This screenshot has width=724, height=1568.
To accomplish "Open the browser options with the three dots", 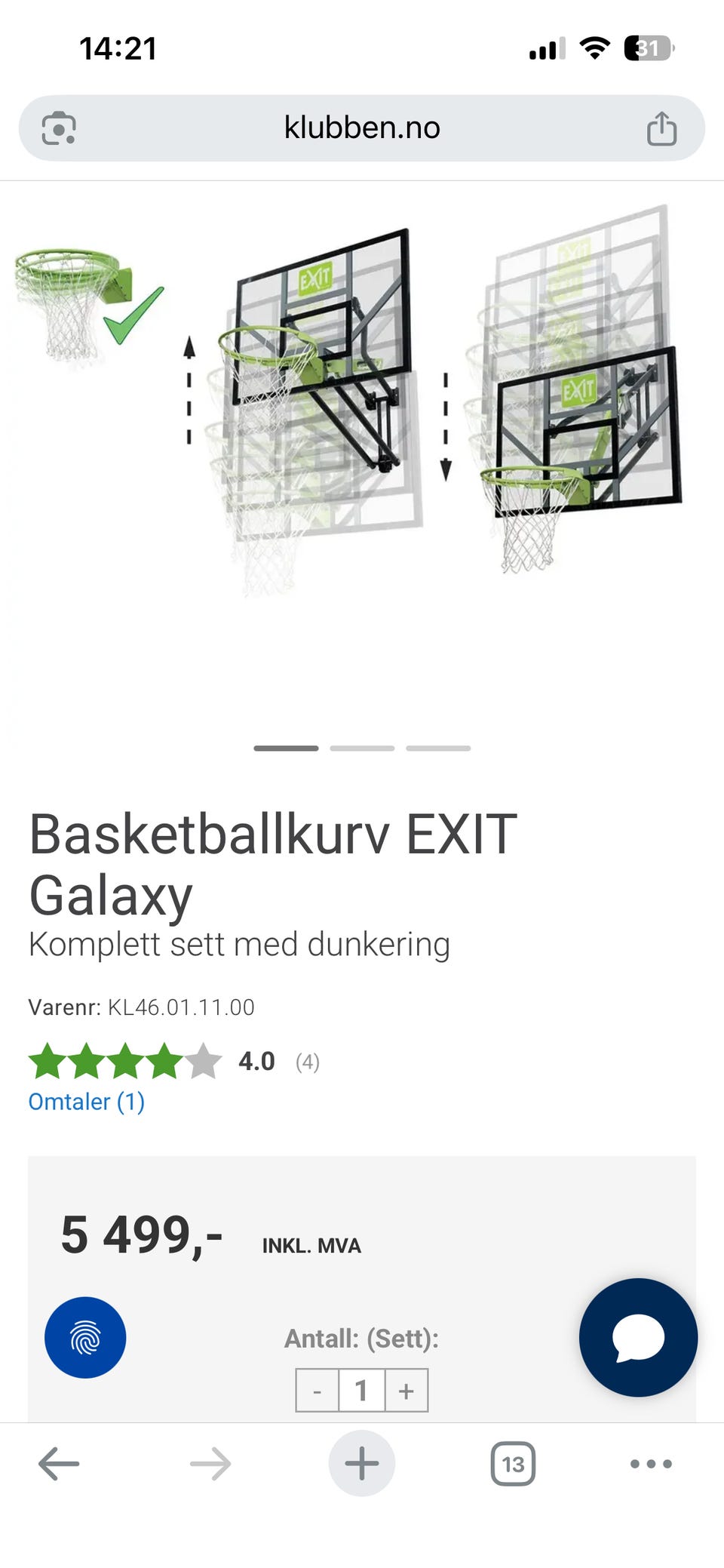I will click(x=650, y=1462).
